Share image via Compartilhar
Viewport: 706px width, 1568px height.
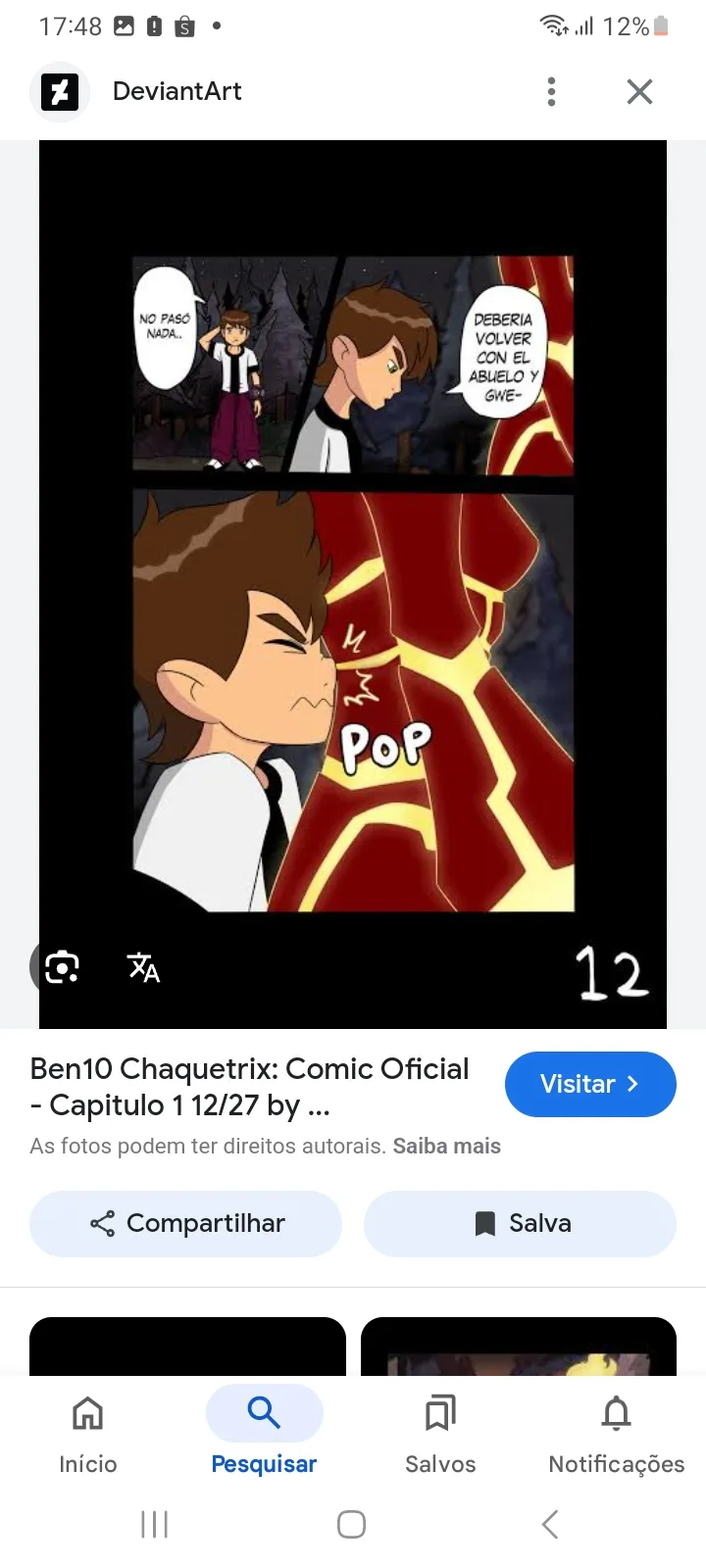click(x=186, y=1223)
